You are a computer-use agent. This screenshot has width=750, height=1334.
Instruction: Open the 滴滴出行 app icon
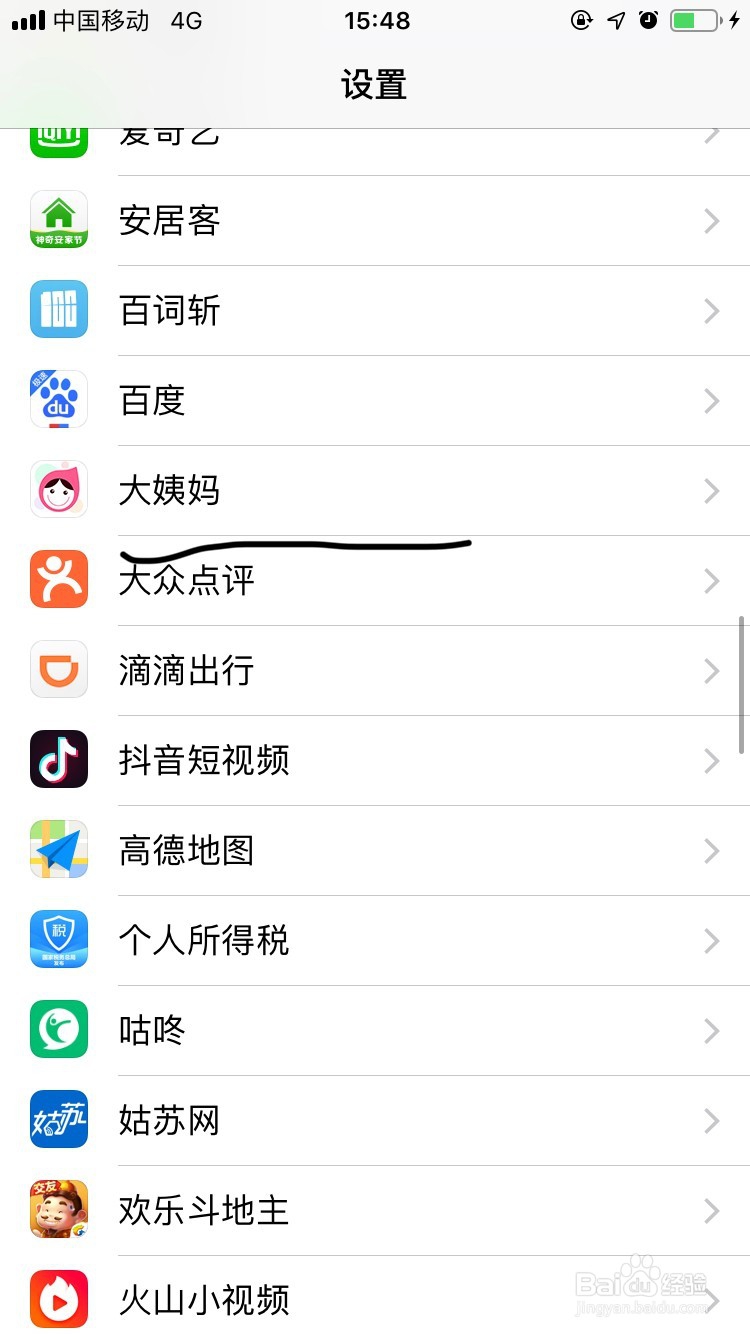point(58,670)
